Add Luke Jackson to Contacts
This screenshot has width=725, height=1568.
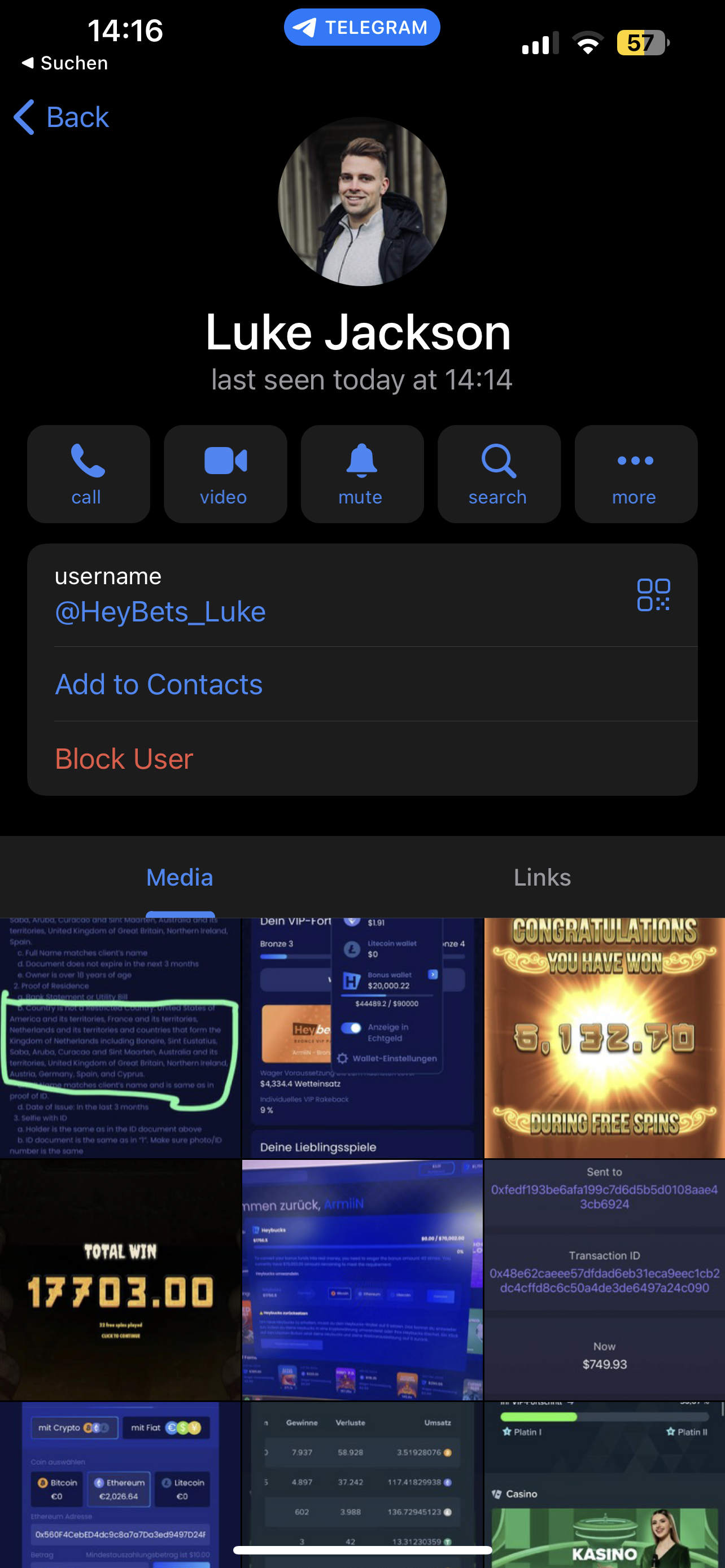coord(159,684)
